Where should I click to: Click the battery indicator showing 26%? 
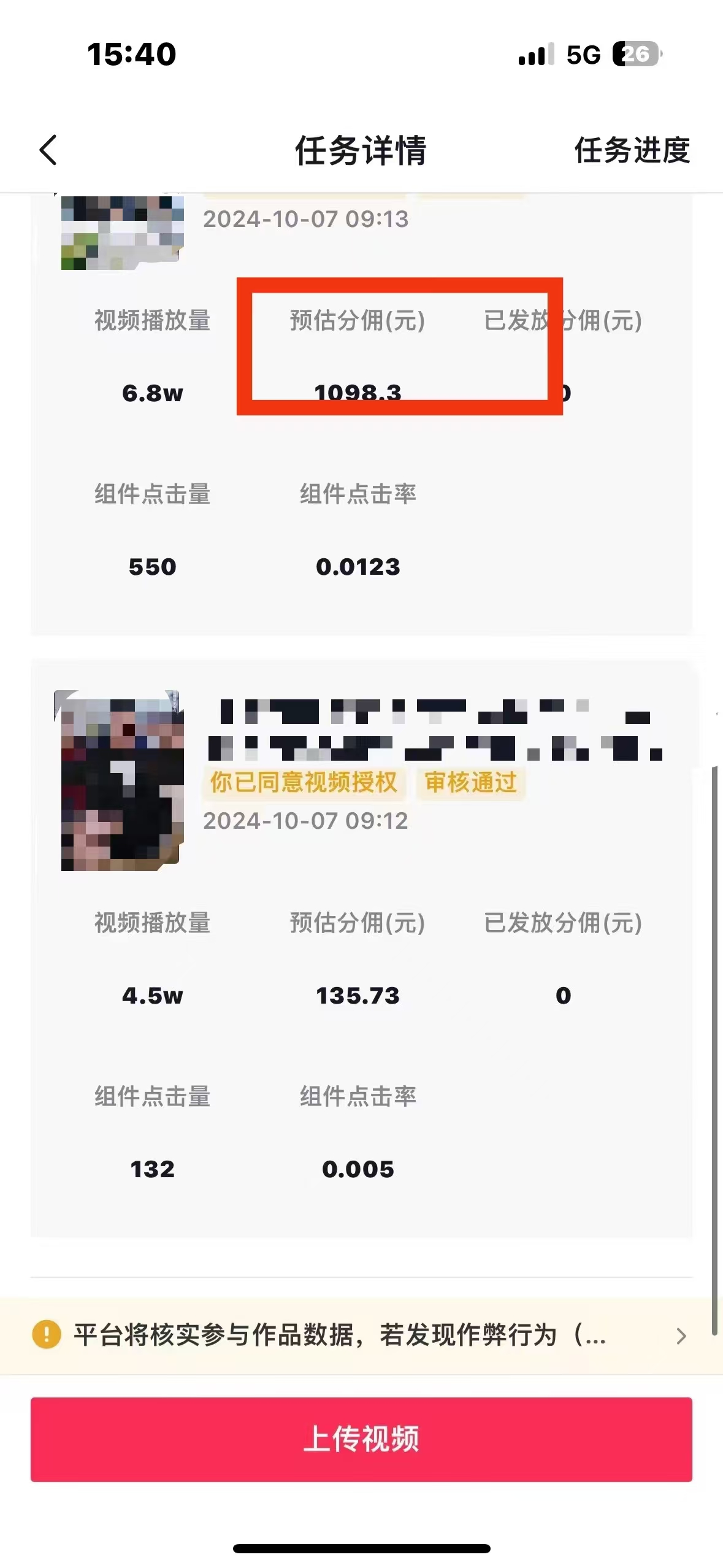tap(635, 54)
